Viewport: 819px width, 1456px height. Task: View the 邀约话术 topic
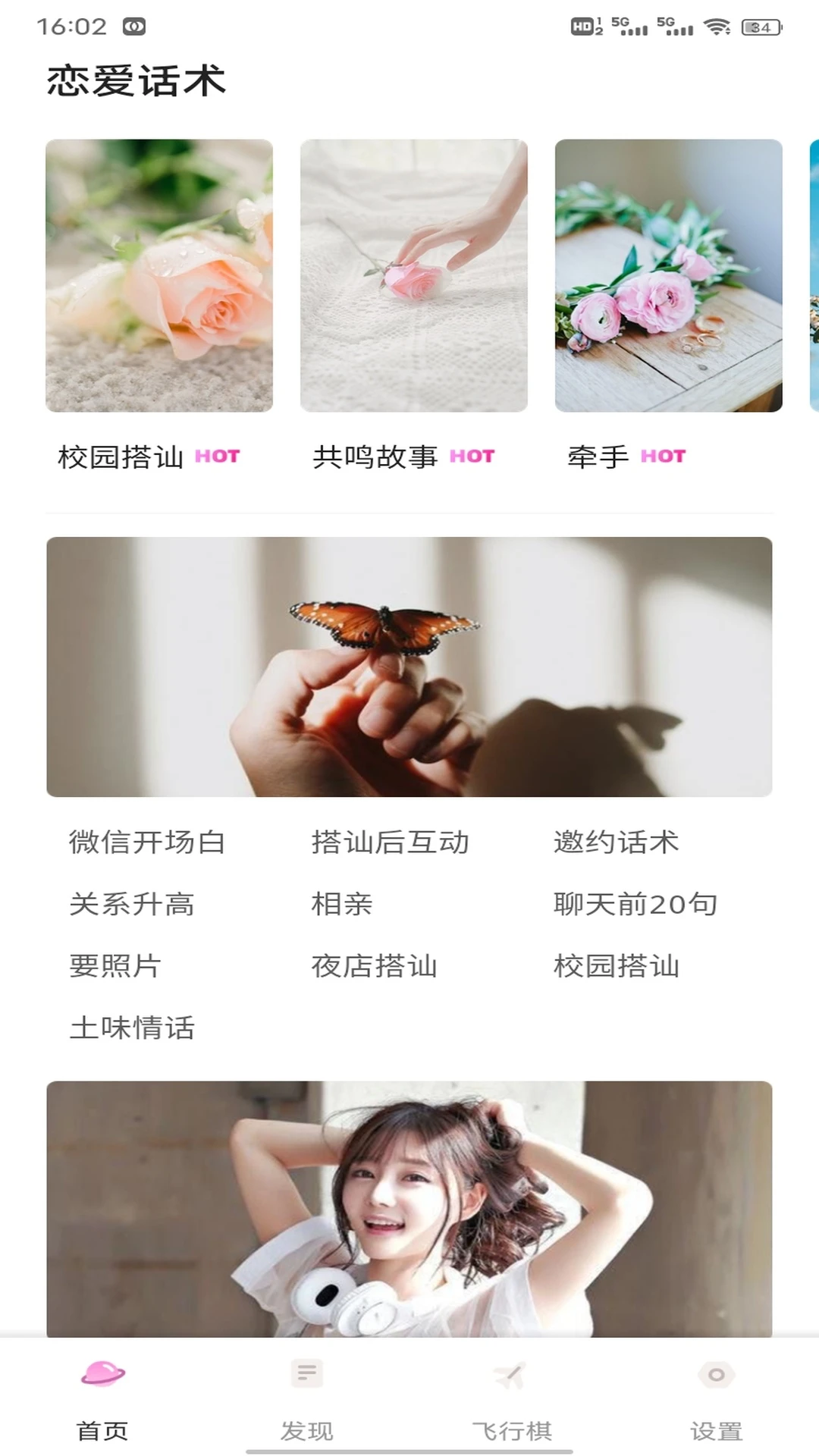click(x=616, y=842)
